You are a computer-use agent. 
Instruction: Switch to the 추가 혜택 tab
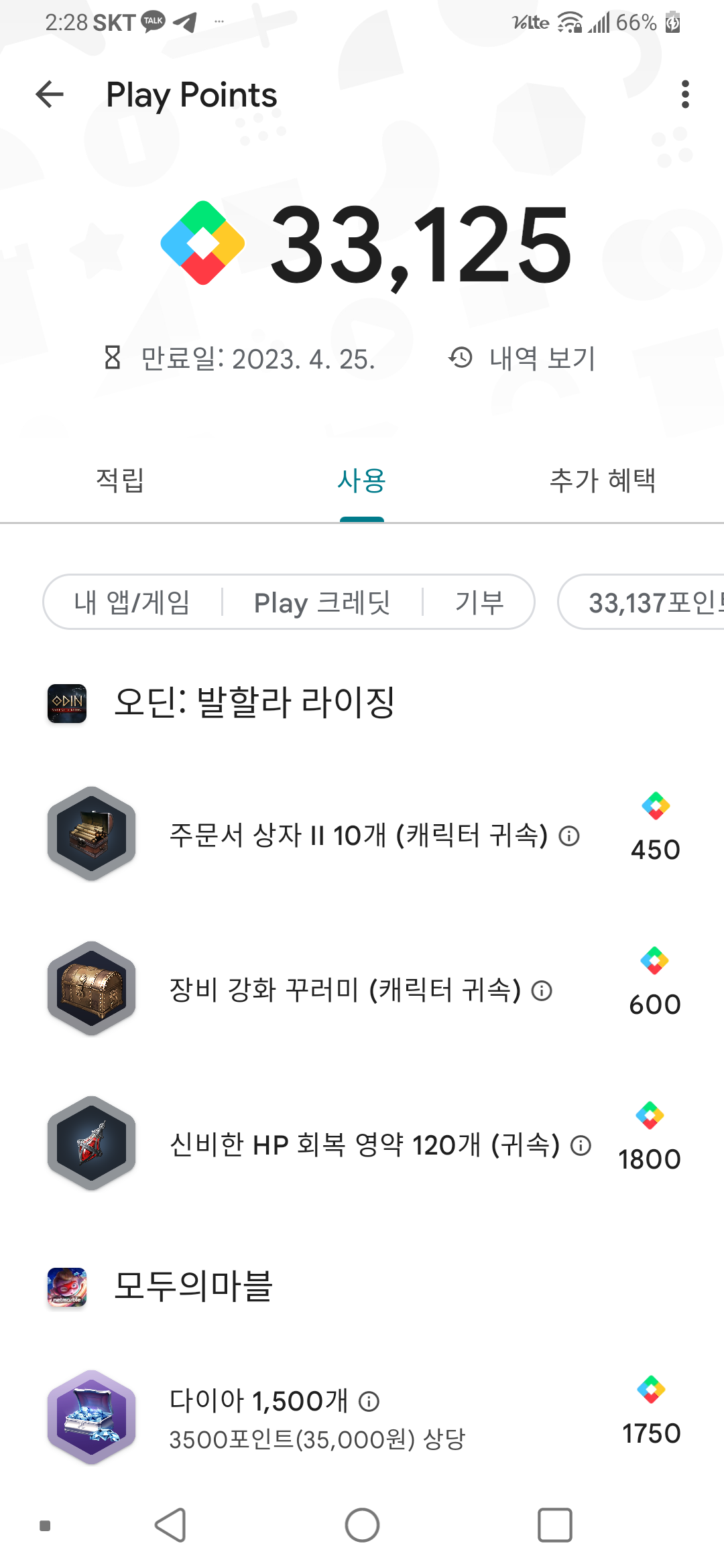tap(602, 480)
